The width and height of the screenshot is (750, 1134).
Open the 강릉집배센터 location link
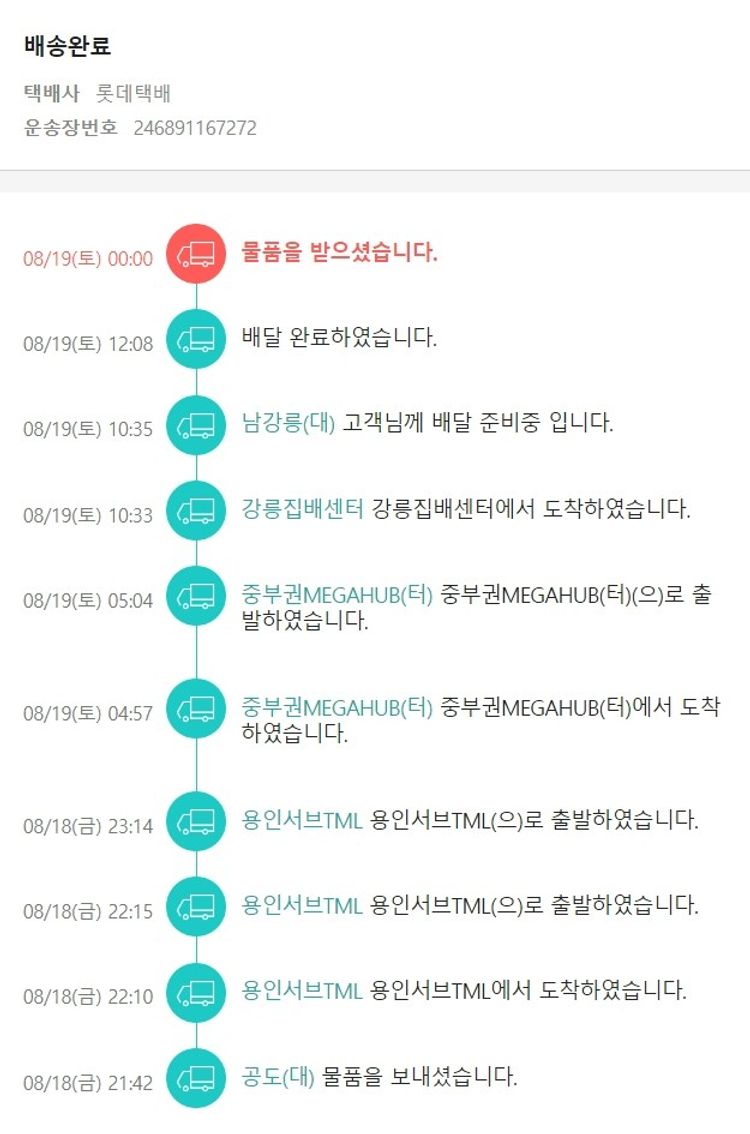(302, 508)
